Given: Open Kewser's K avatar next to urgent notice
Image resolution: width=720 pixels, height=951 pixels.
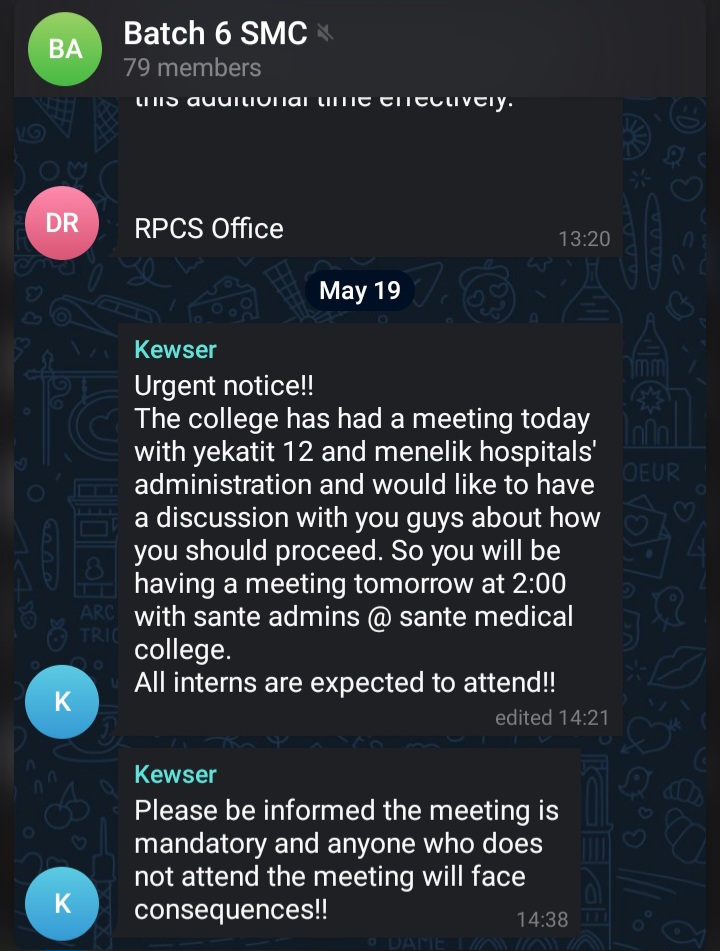Looking at the screenshot, I should click(x=61, y=701).
